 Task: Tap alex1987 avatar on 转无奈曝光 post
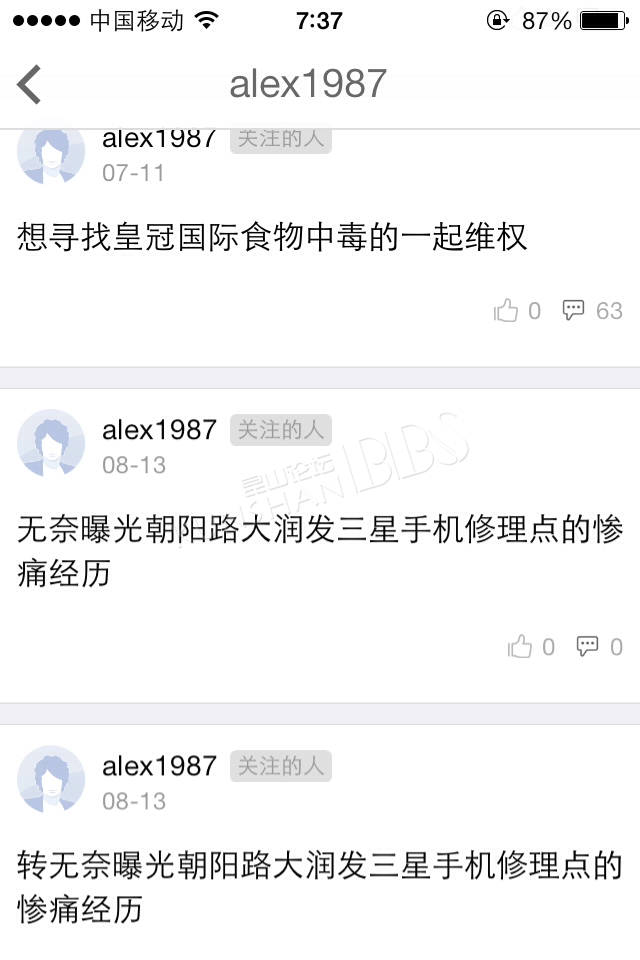(x=51, y=779)
